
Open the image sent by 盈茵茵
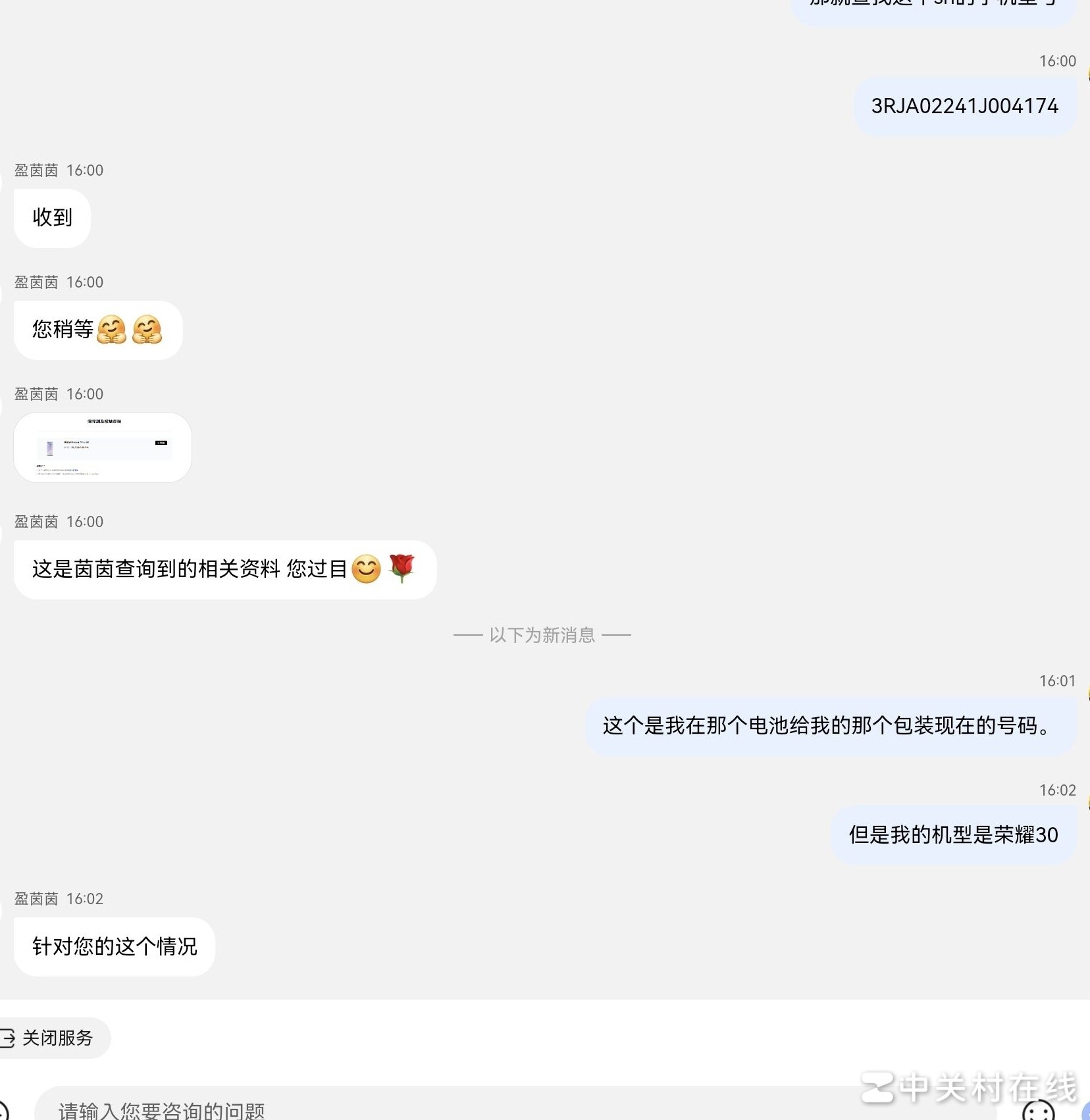coord(103,447)
